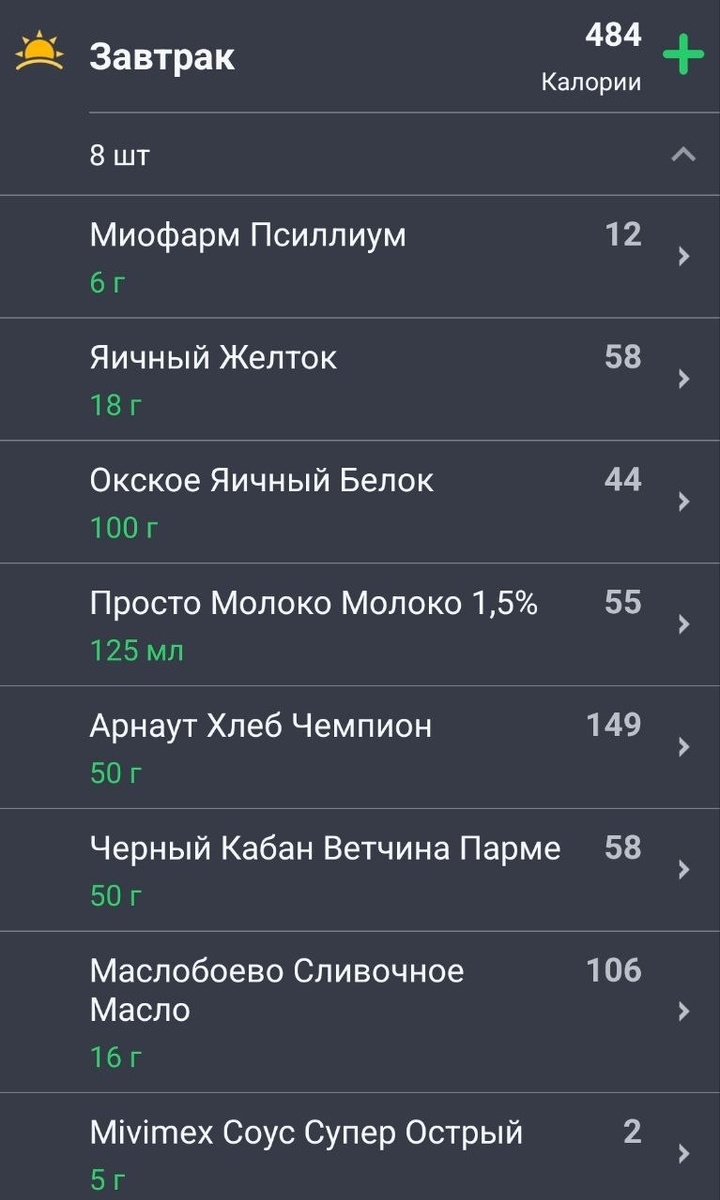
Task: Collapse the breakfast food list
Action: coord(683,155)
